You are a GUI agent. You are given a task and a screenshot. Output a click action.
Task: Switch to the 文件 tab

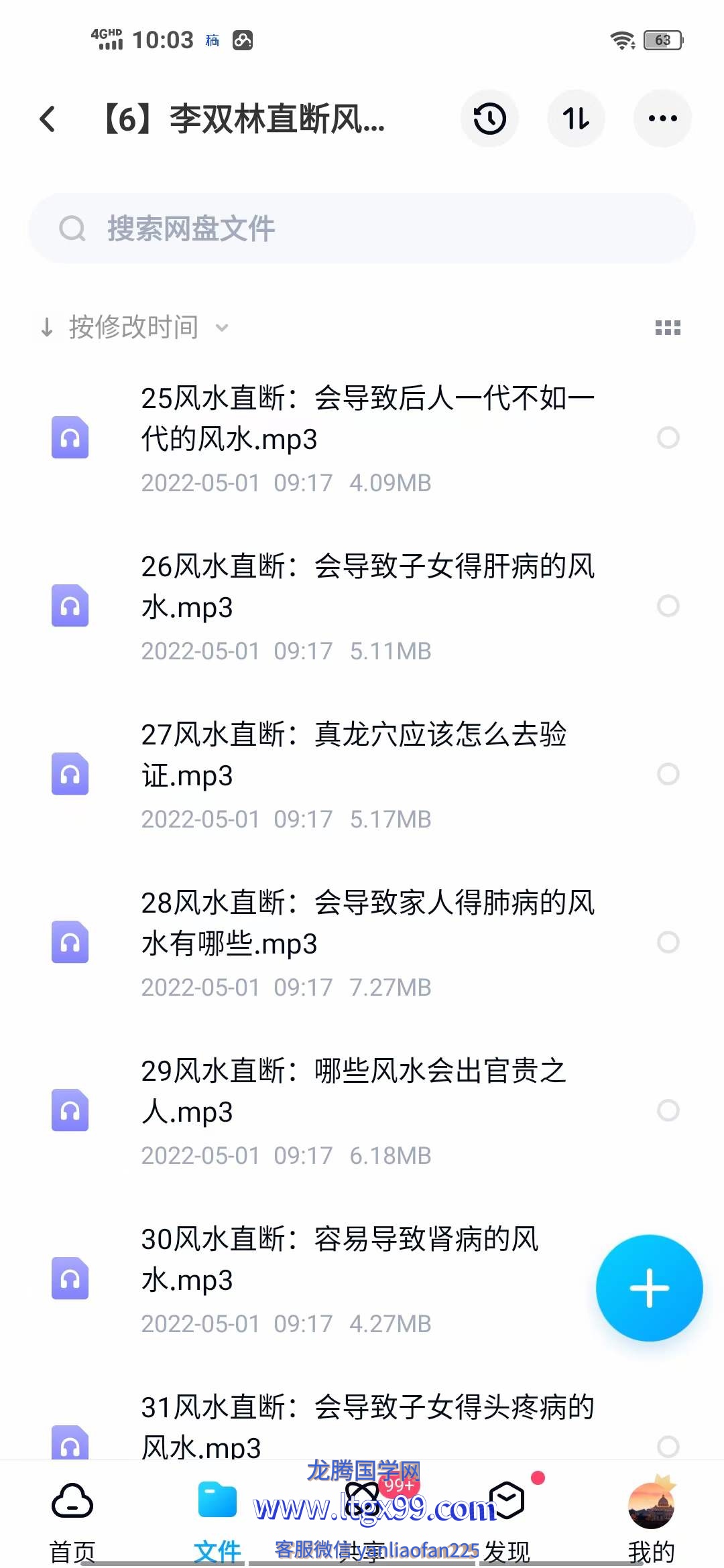[217, 1521]
